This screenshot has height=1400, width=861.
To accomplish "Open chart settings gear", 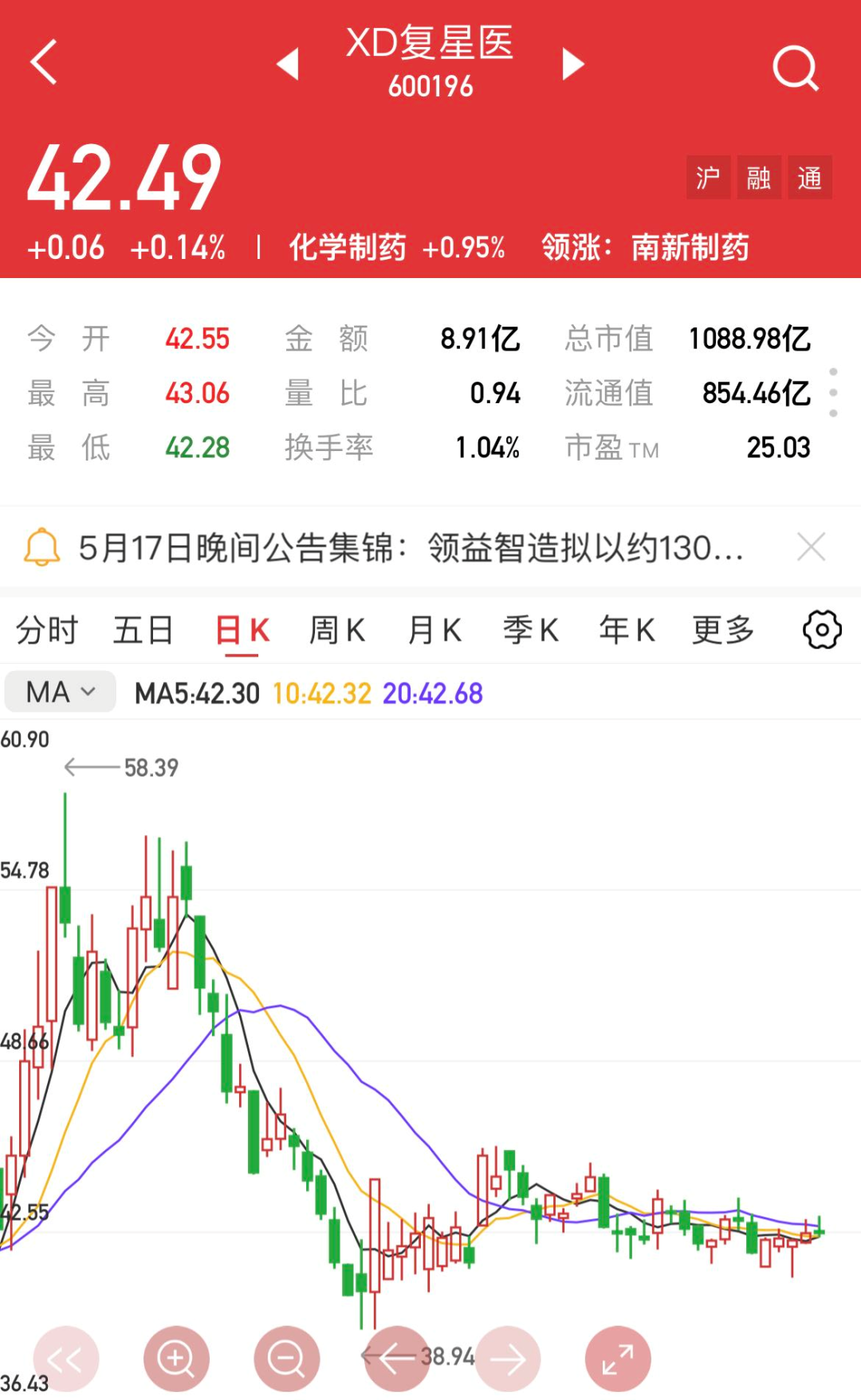I will click(822, 630).
